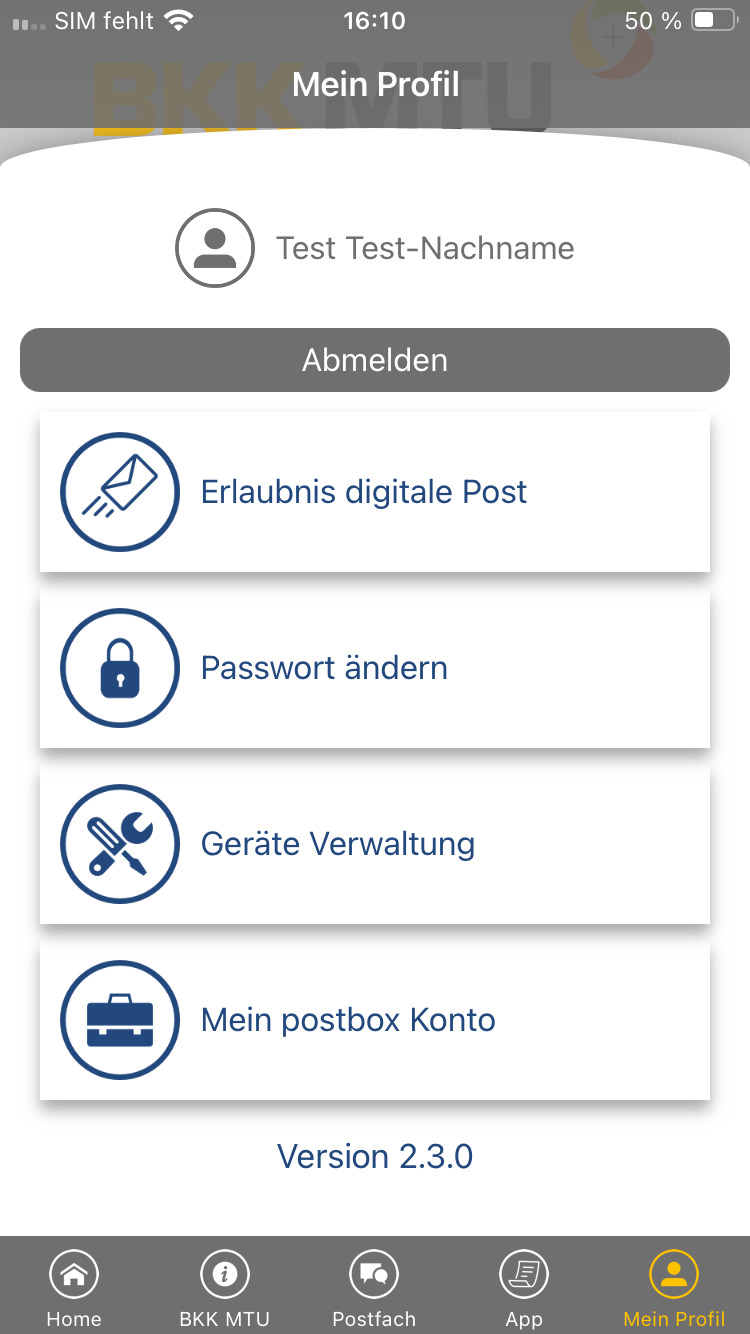Open Passwort ändern
750x1334 pixels.
[375, 668]
